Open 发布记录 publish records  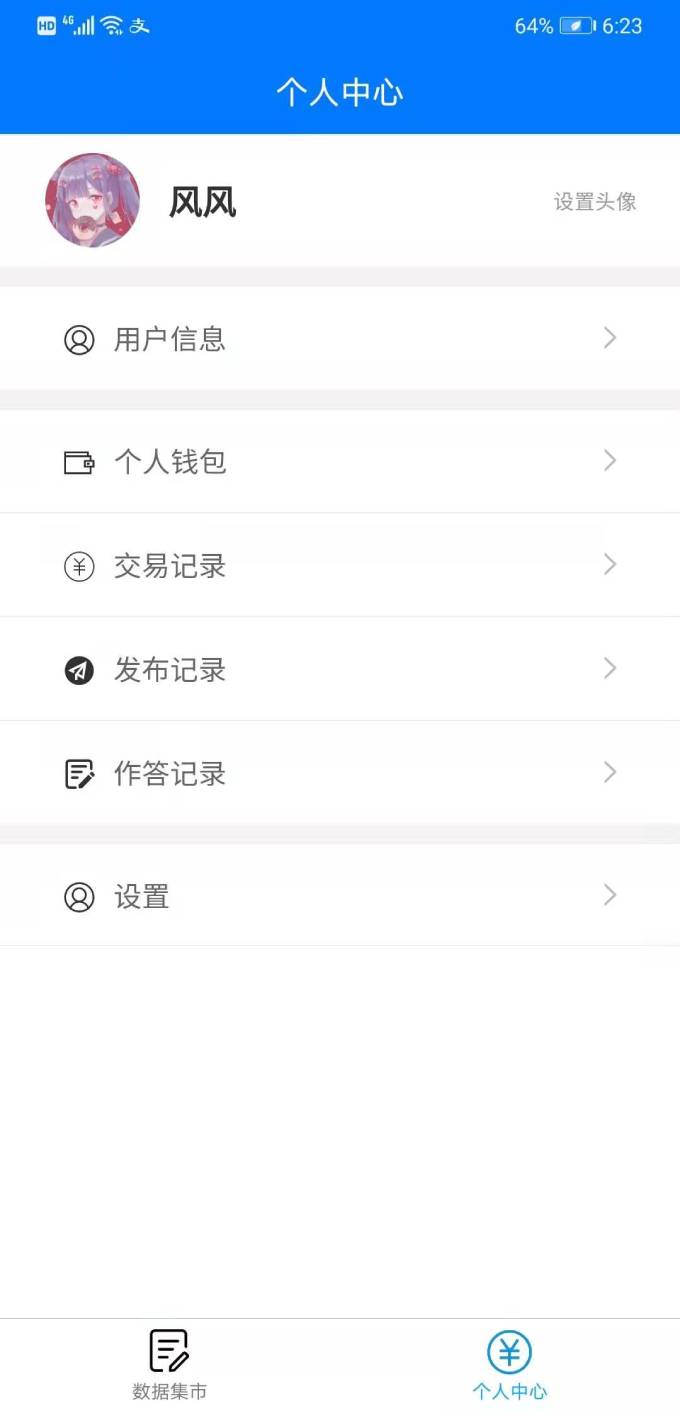pyautogui.click(x=339, y=669)
